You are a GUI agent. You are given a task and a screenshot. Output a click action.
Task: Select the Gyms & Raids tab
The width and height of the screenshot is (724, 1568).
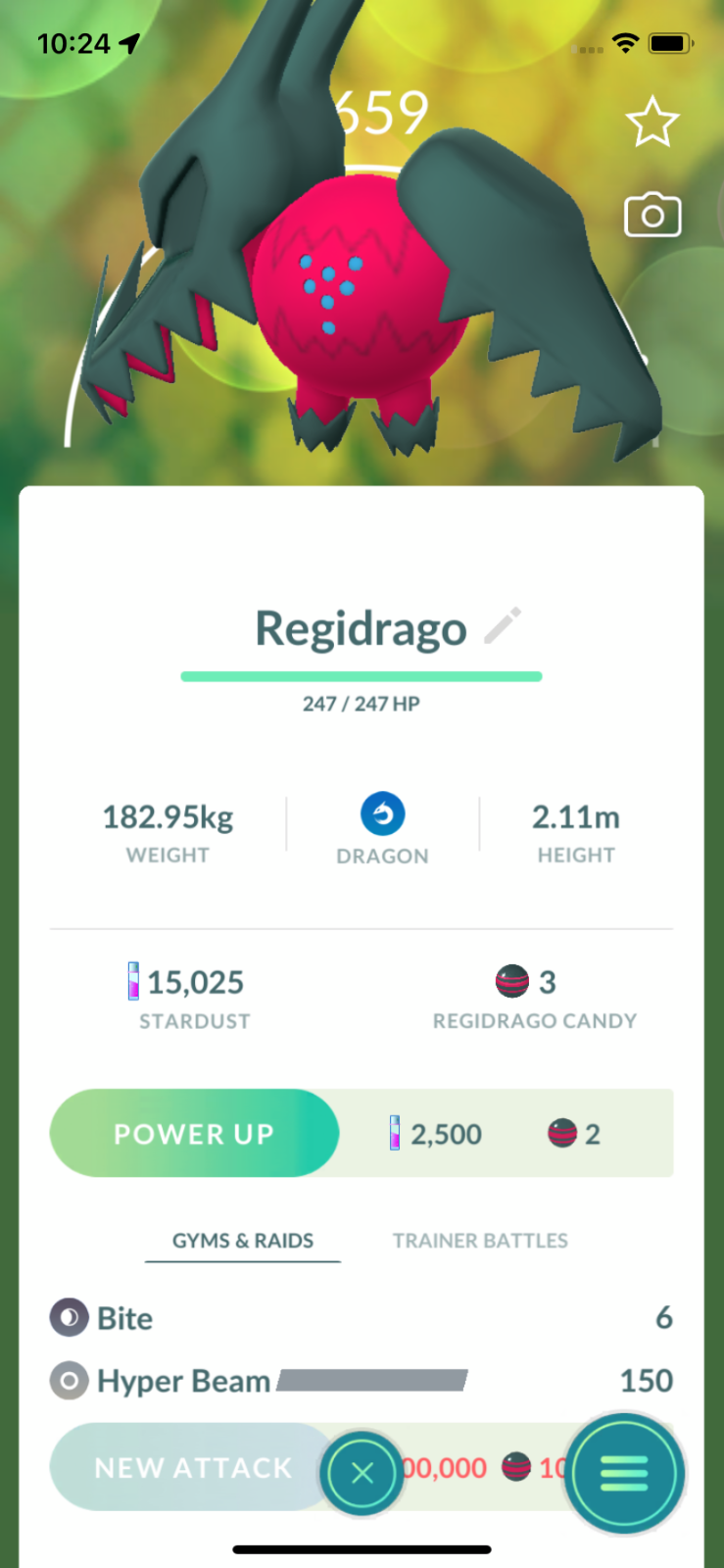243,1241
